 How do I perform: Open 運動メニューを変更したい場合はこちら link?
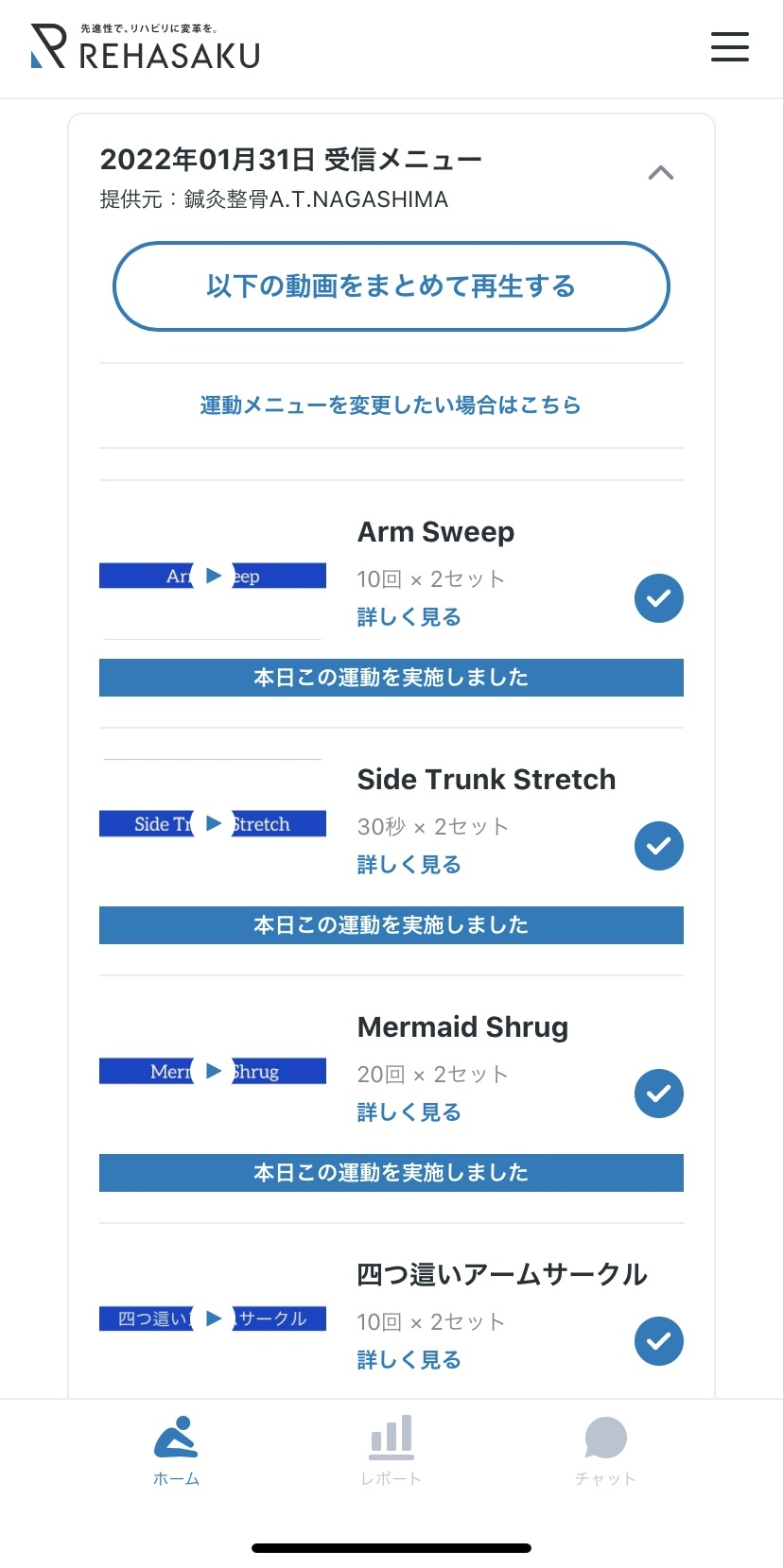[391, 405]
